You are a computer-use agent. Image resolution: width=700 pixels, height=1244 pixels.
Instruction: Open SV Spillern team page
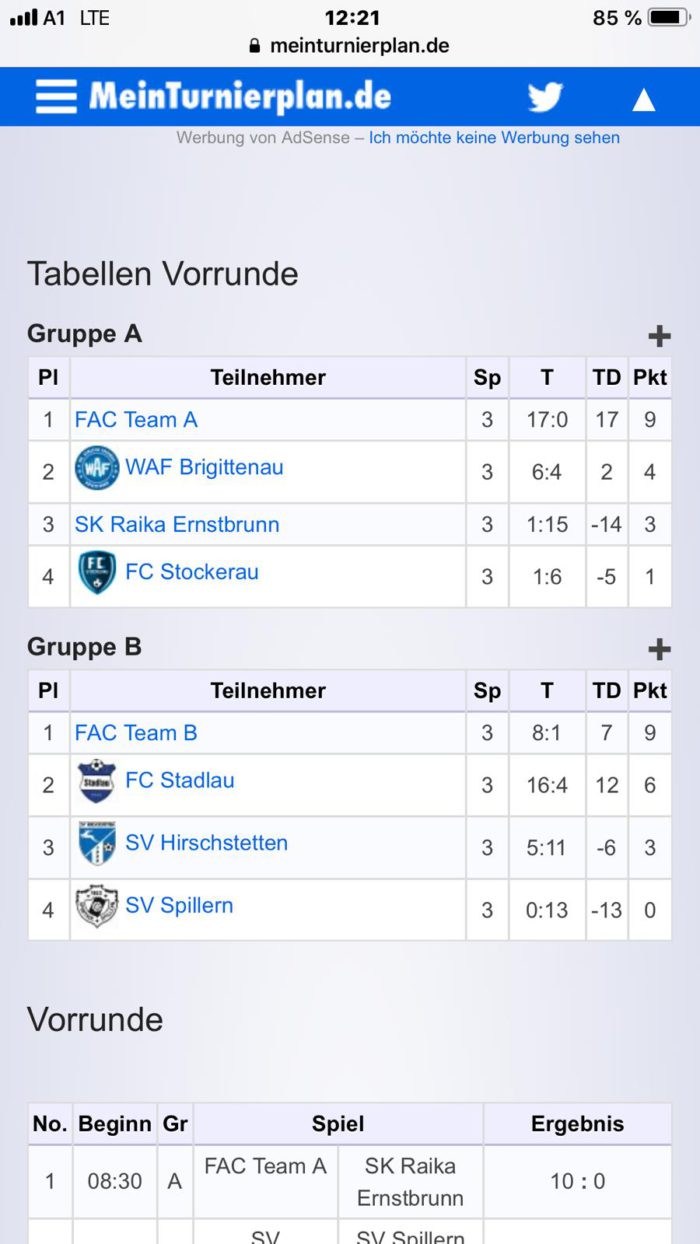[178, 905]
